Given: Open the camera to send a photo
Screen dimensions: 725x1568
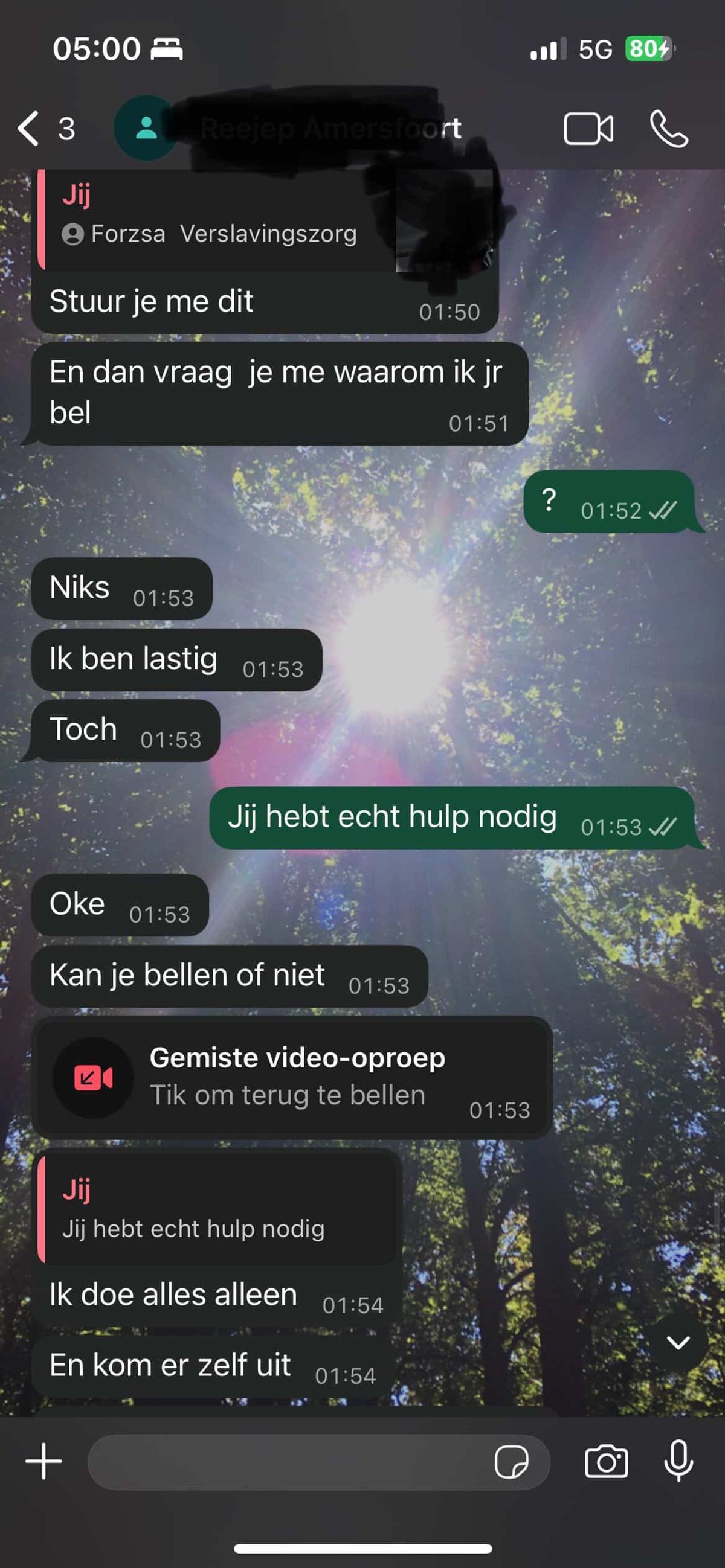Looking at the screenshot, I should coord(605,1462).
